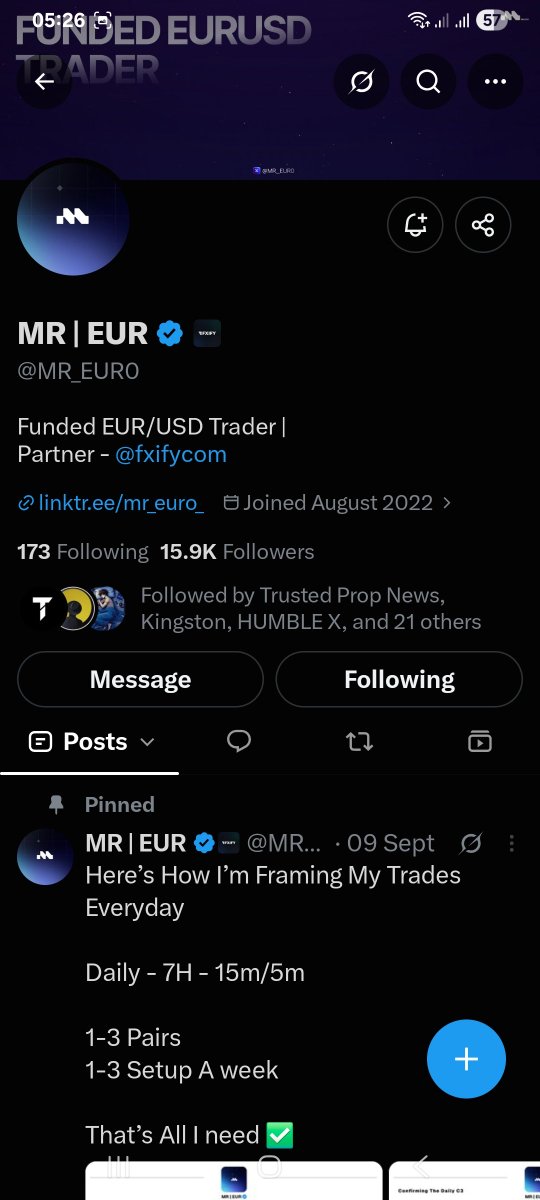Tap the Grok icon in the header
540x1200 pixels.
coord(361,82)
